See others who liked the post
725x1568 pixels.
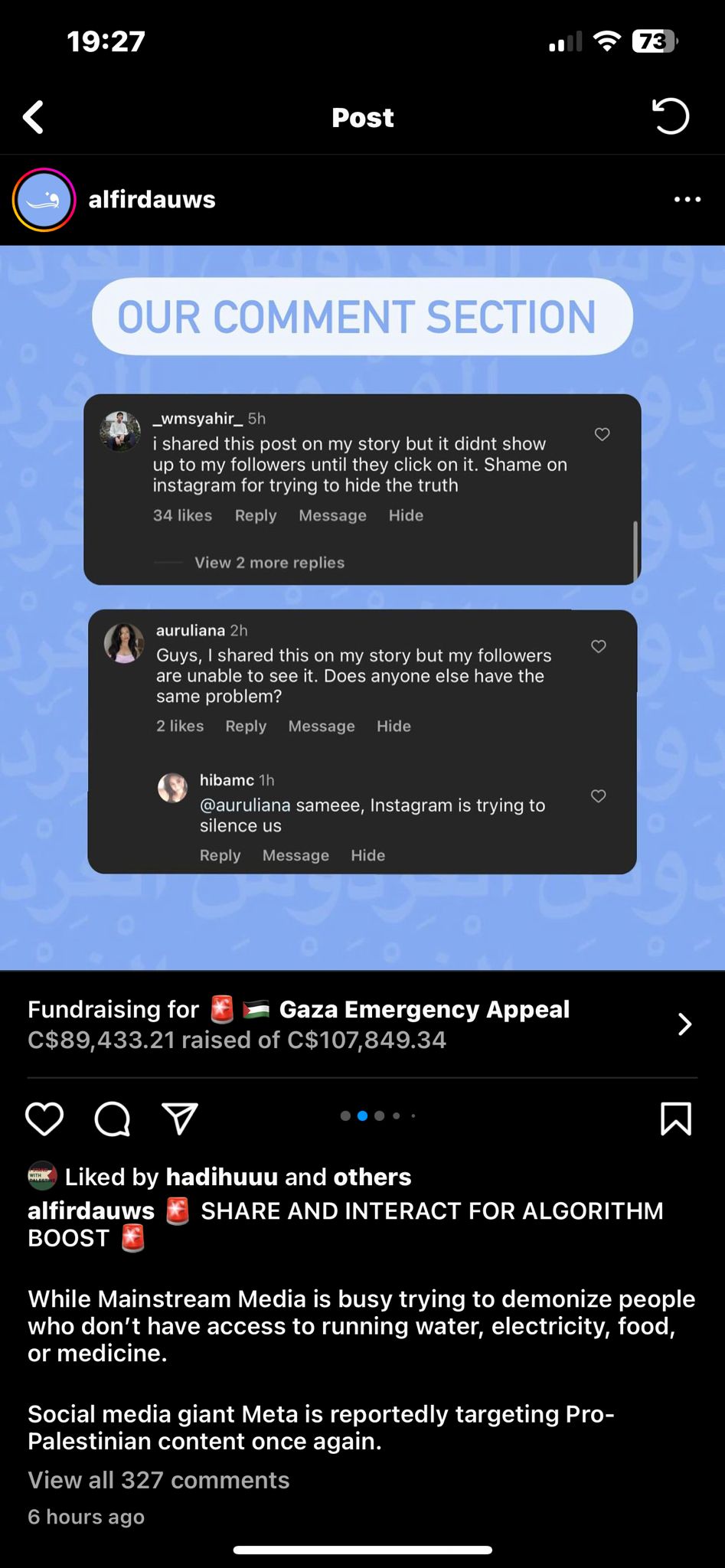click(372, 1177)
